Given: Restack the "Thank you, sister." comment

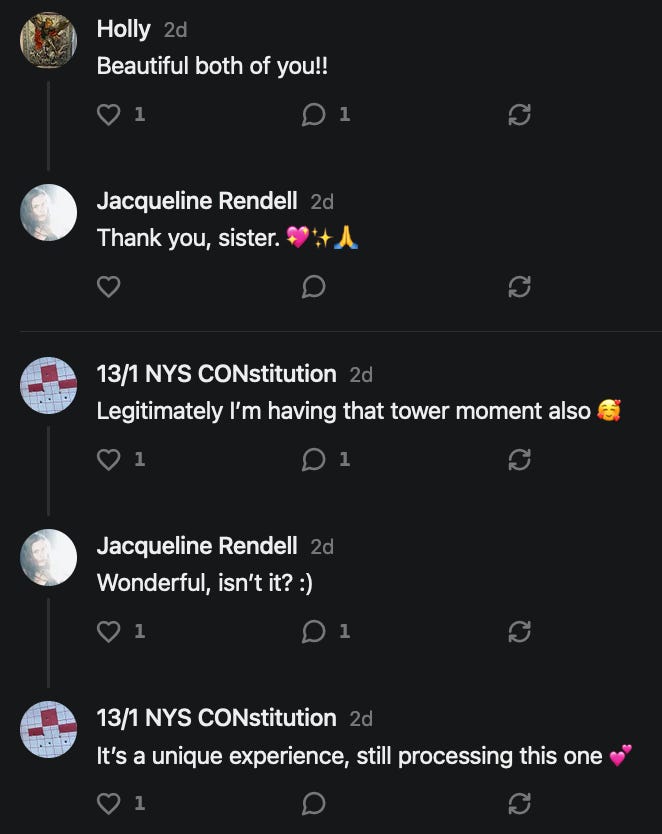Looking at the screenshot, I should click(x=519, y=287).
